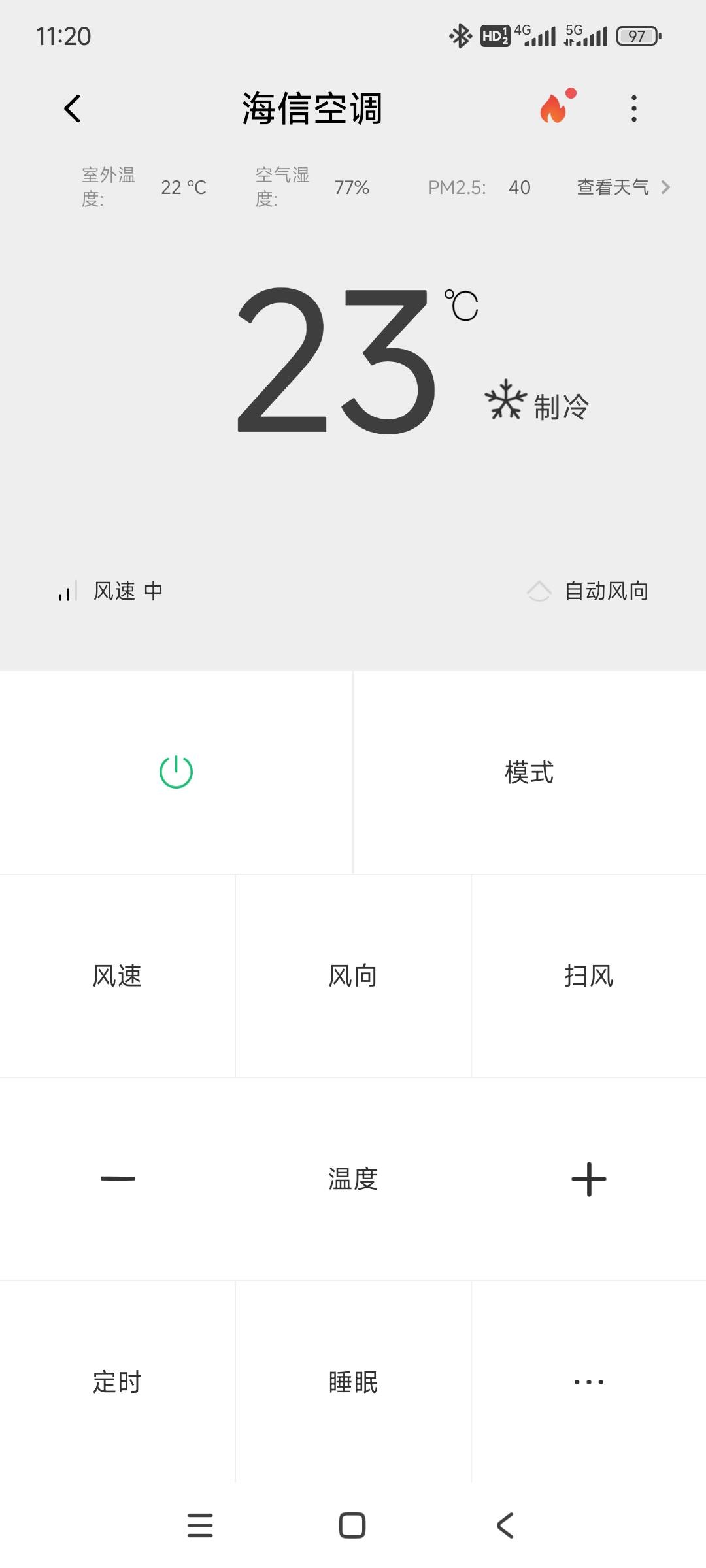Viewport: 706px width, 1568px height.
Task: Change the wind direction with 风向
Action: tap(353, 975)
